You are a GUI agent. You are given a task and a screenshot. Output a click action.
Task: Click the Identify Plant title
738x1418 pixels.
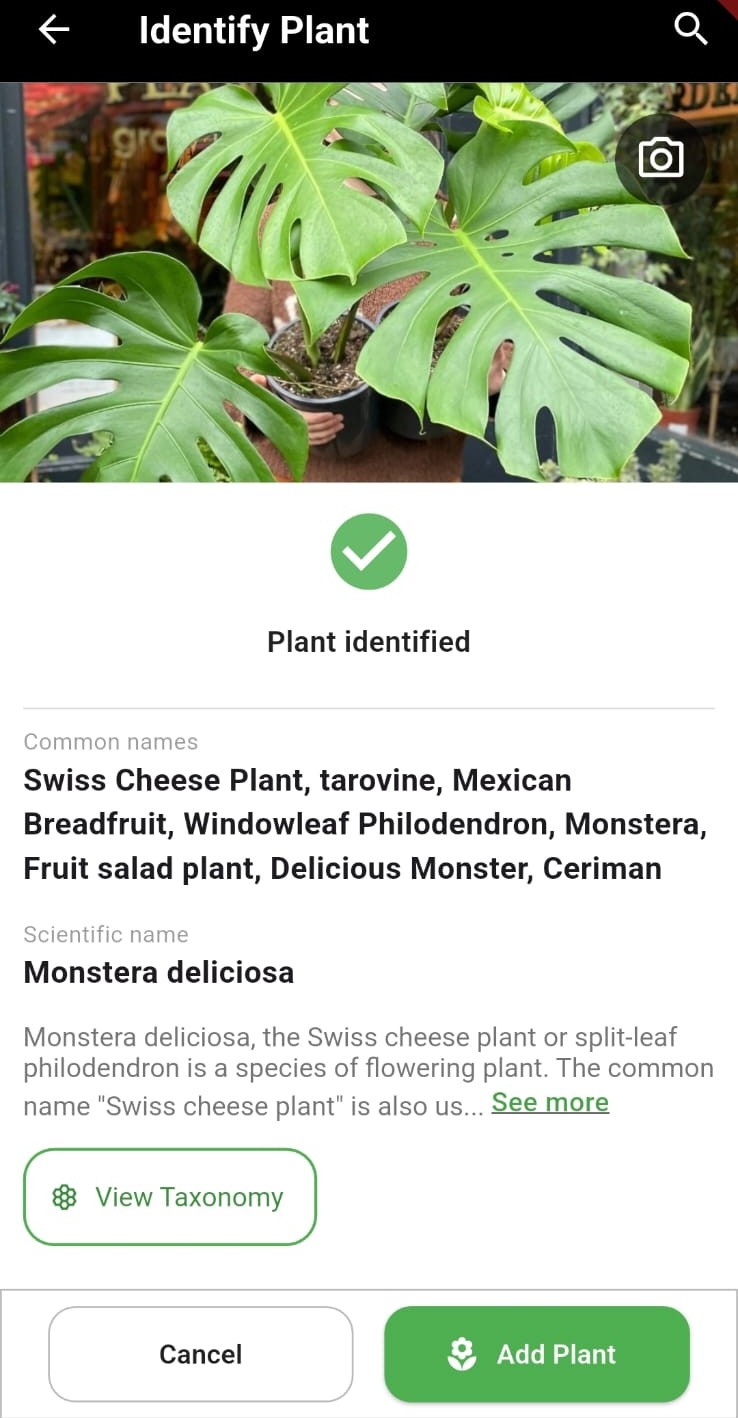coord(254,31)
